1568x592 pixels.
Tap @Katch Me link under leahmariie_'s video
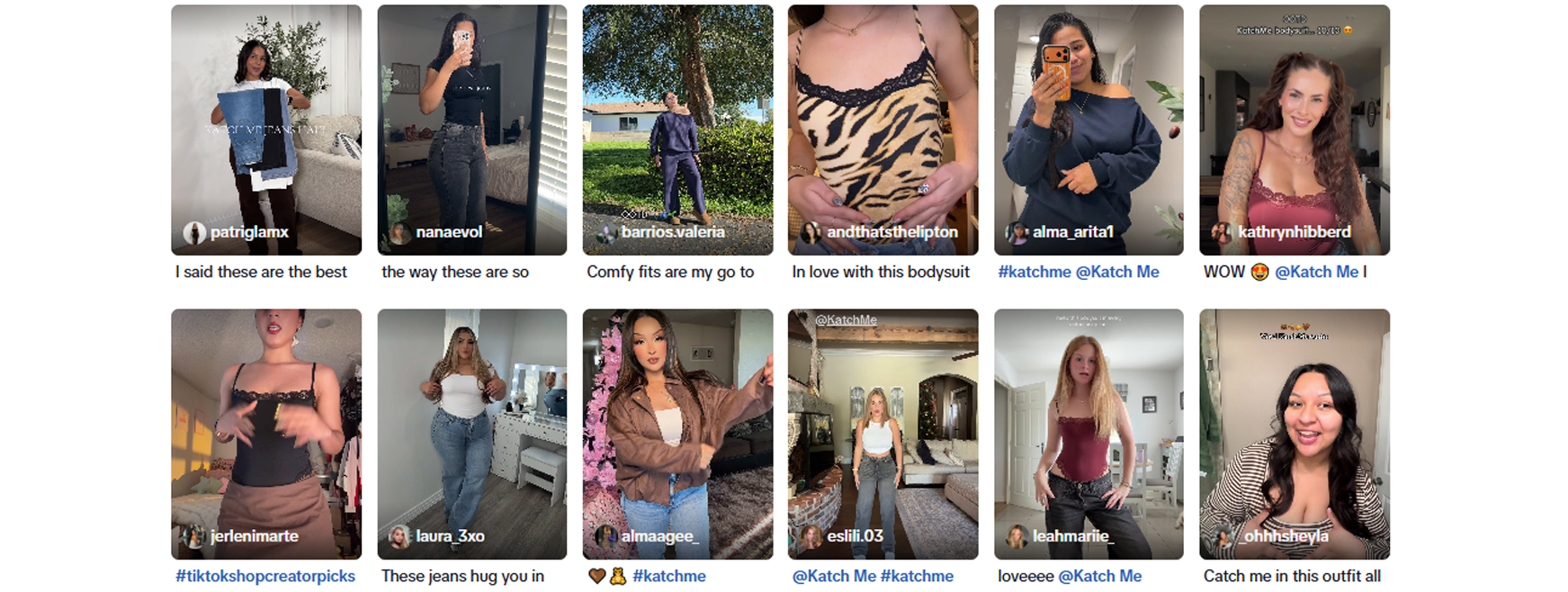click(x=1099, y=576)
